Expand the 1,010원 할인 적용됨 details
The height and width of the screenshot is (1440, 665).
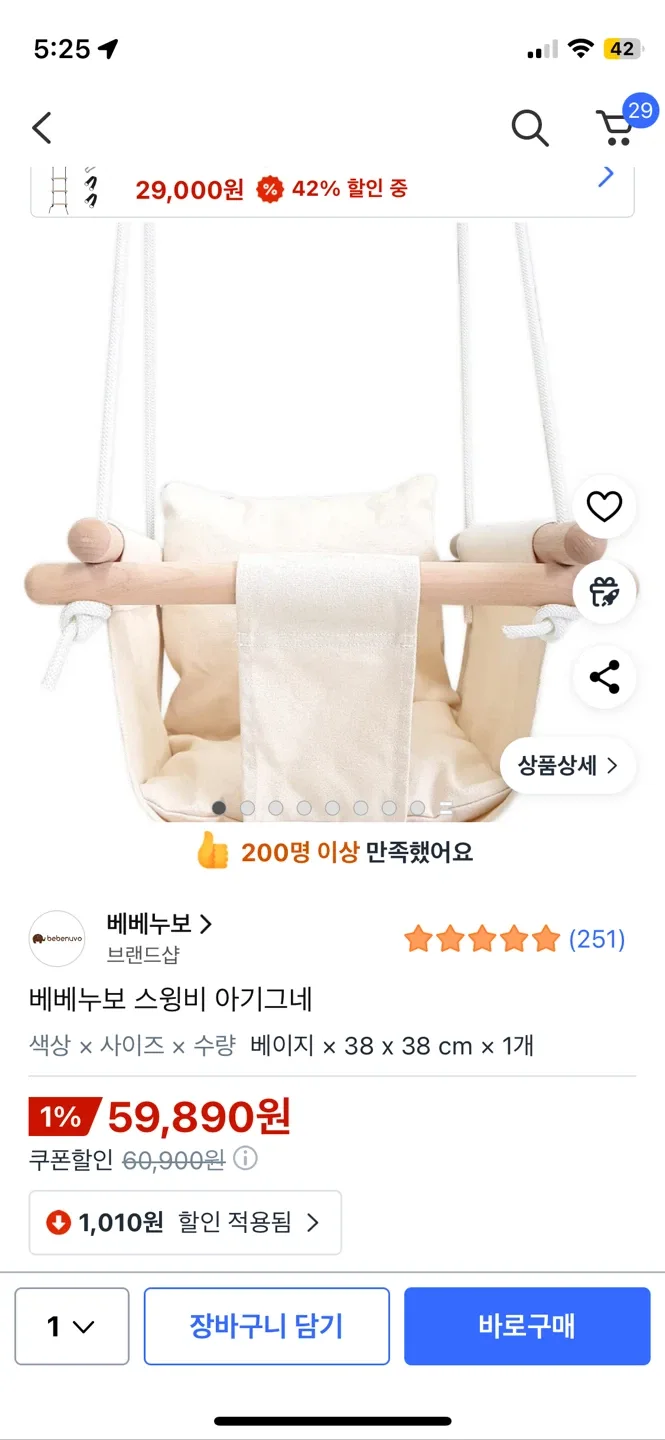point(185,1222)
